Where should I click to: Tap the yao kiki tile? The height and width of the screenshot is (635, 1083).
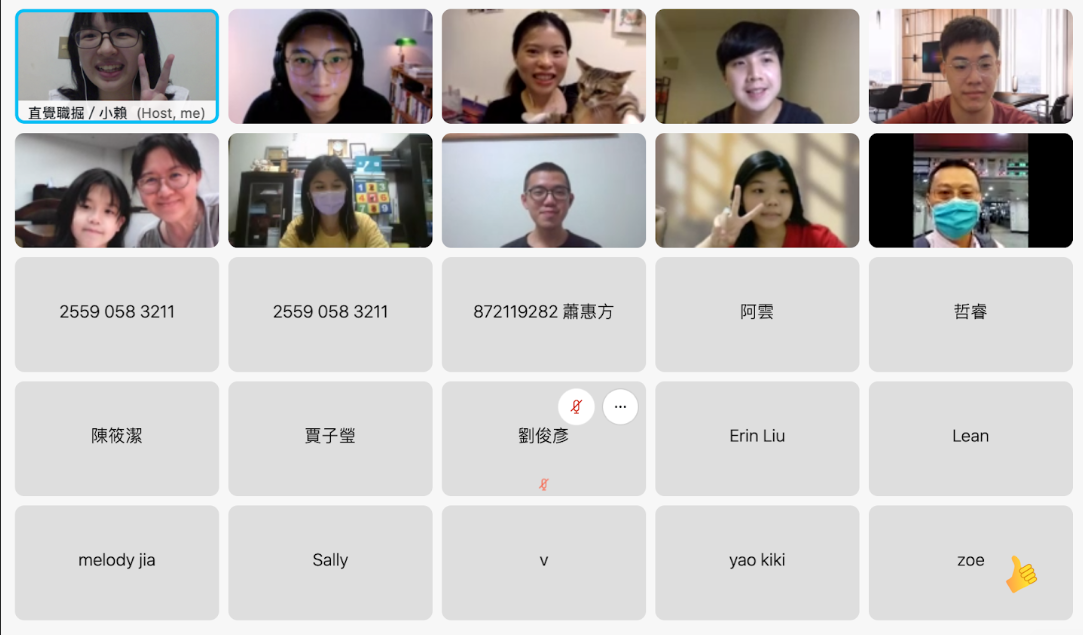757,561
